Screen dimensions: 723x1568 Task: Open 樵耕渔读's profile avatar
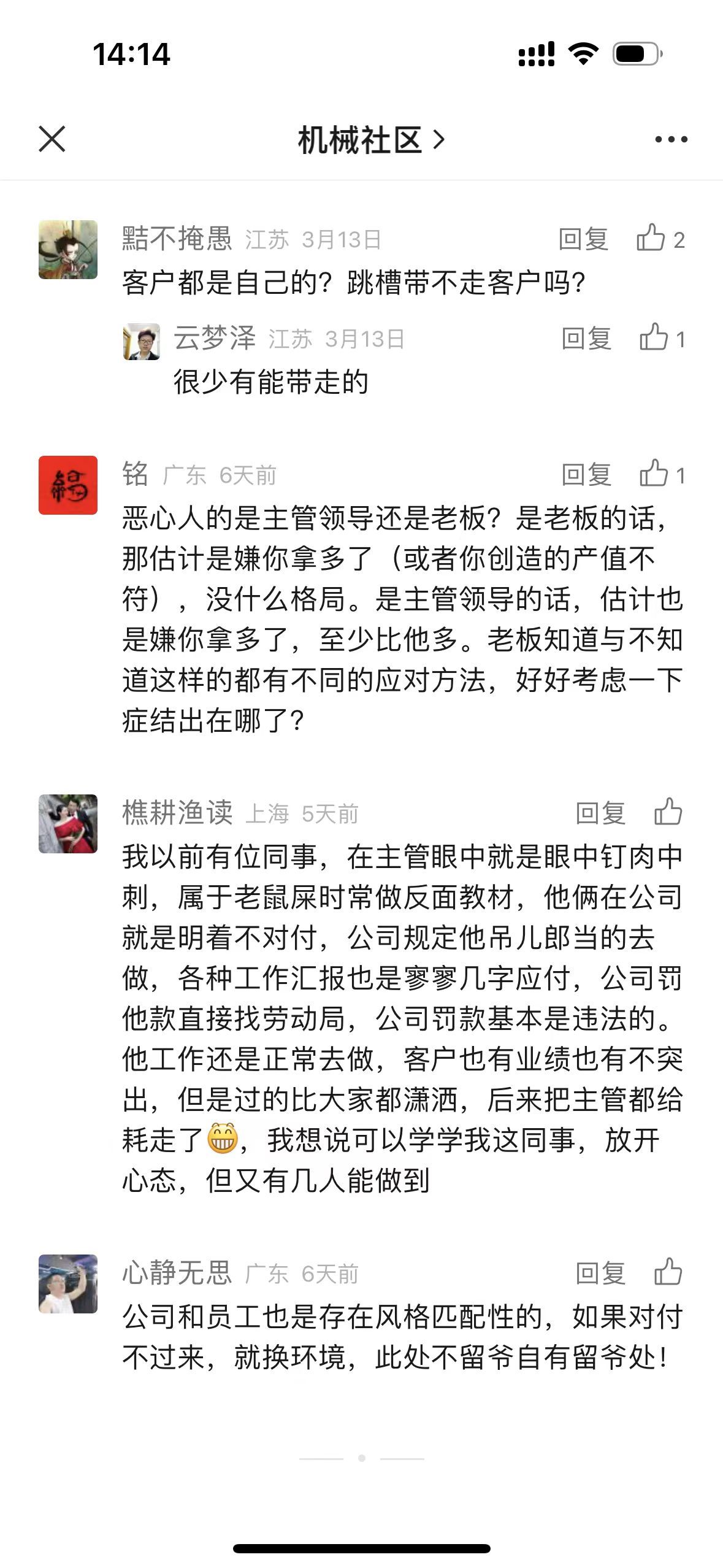tap(68, 824)
